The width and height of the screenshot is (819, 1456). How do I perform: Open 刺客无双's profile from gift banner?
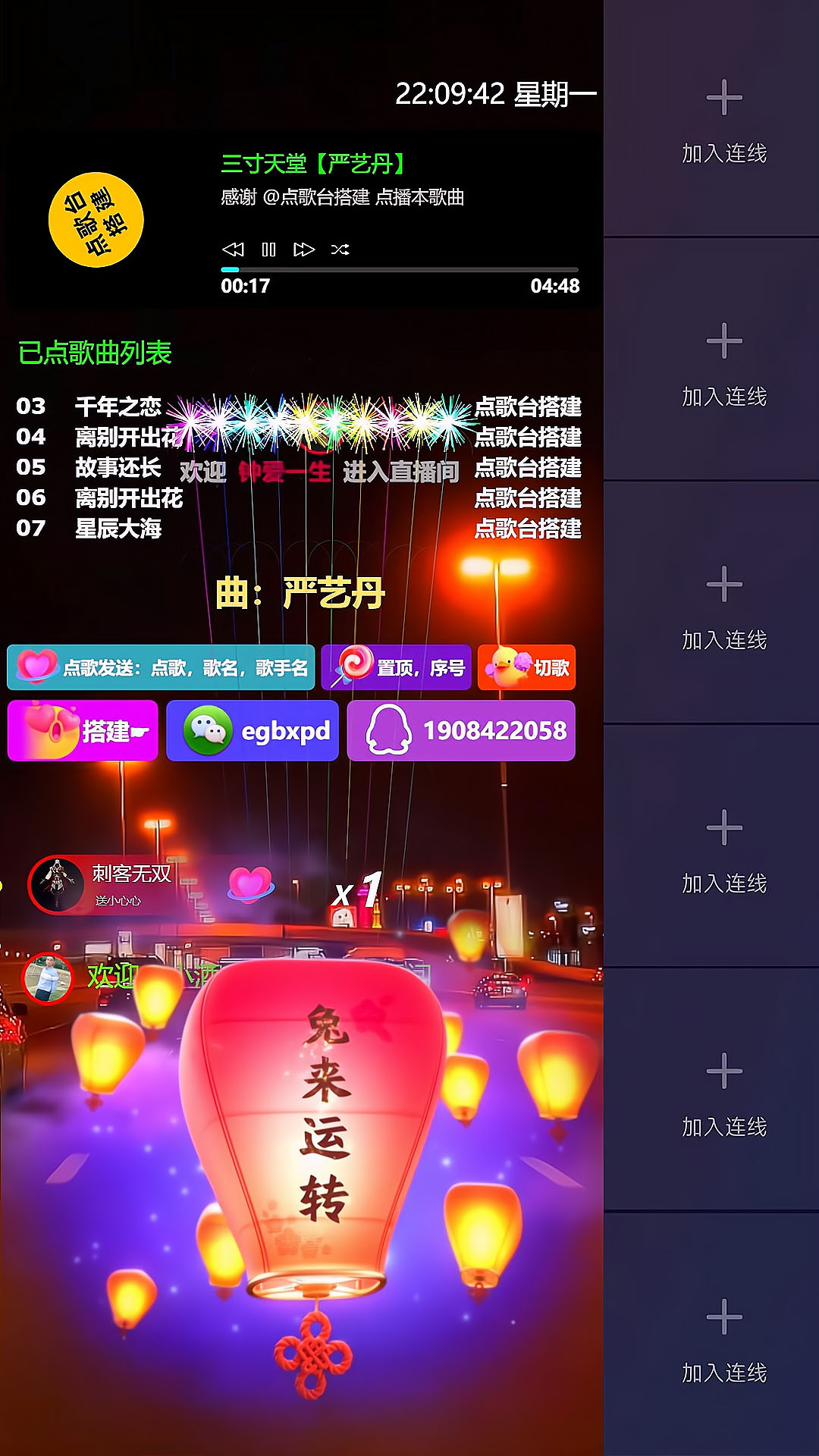57,884
